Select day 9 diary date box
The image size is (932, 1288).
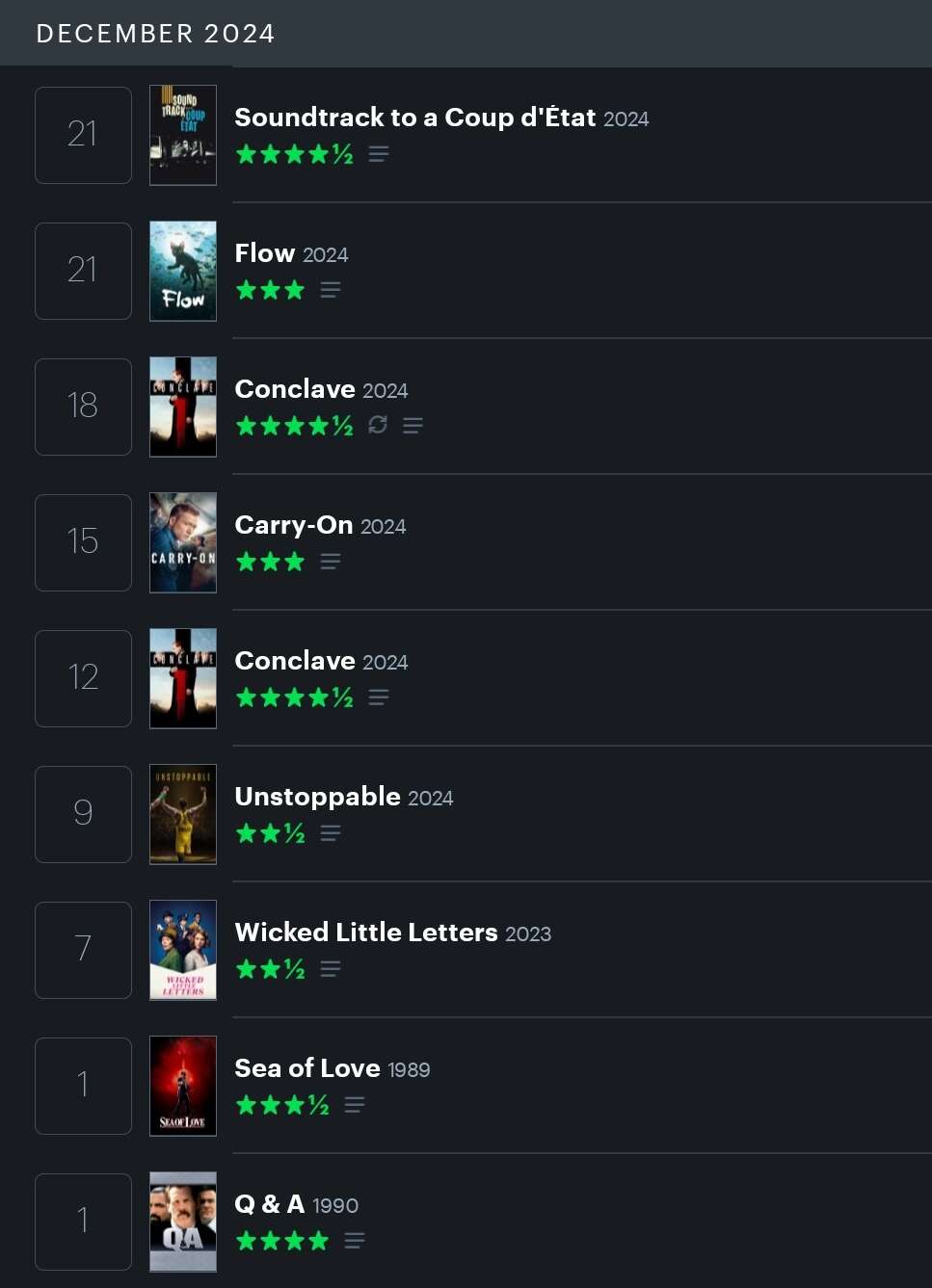pyautogui.click(x=83, y=814)
